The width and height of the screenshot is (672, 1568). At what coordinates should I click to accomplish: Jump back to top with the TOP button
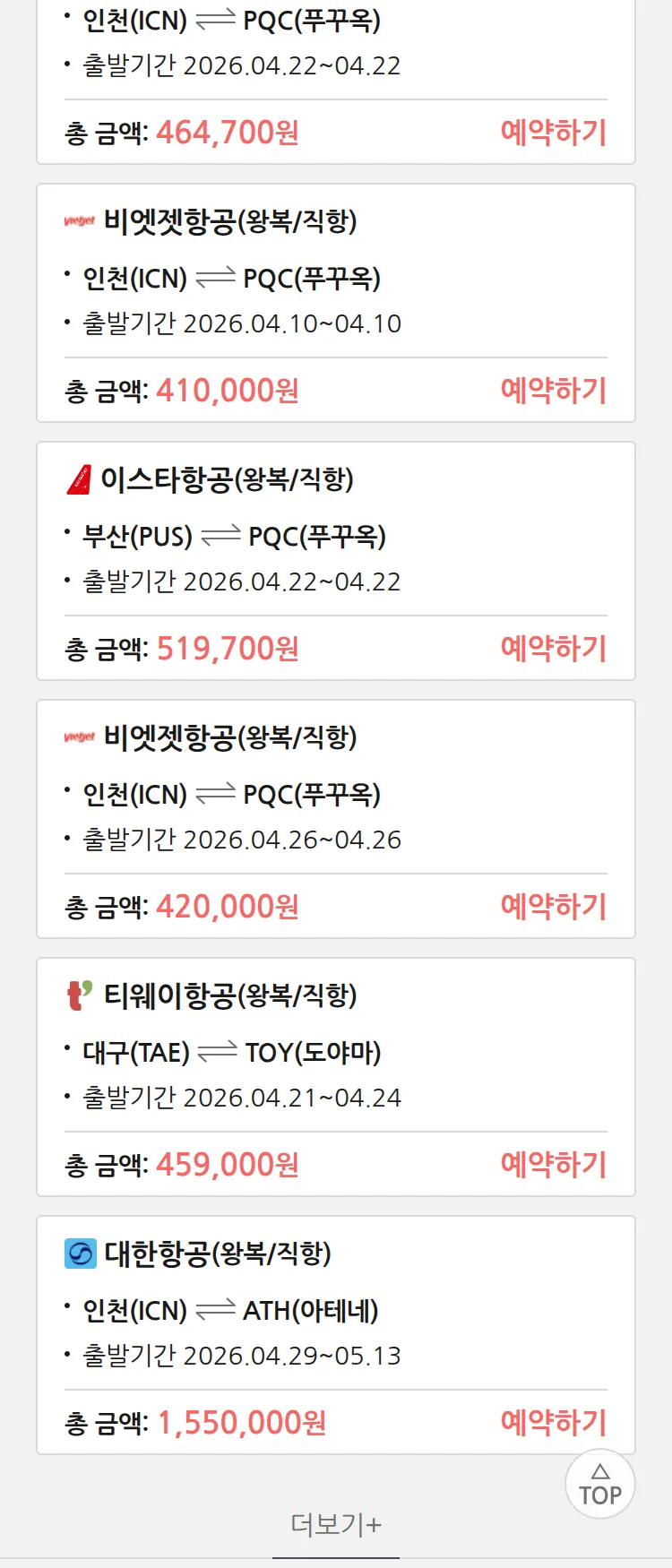[600, 1485]
